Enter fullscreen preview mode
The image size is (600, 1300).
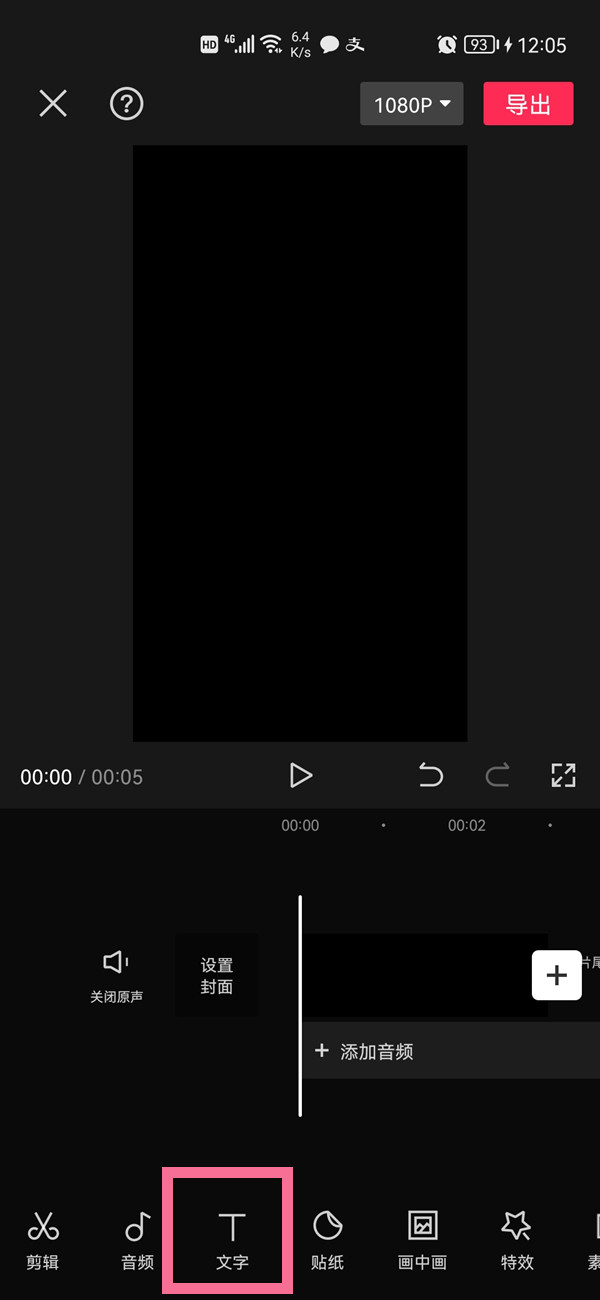tap(563, 775)
